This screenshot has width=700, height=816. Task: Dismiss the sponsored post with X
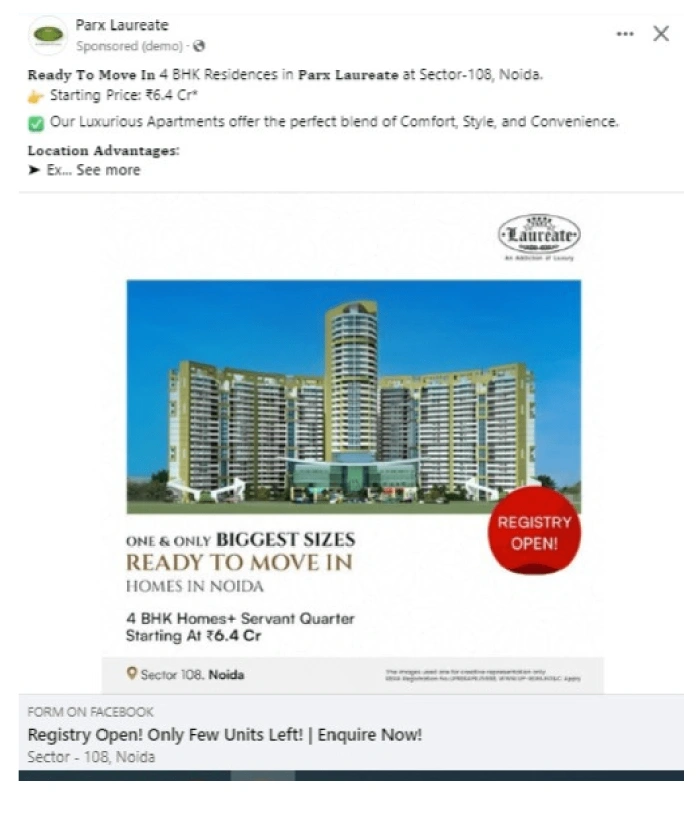[x=661, y=34]
